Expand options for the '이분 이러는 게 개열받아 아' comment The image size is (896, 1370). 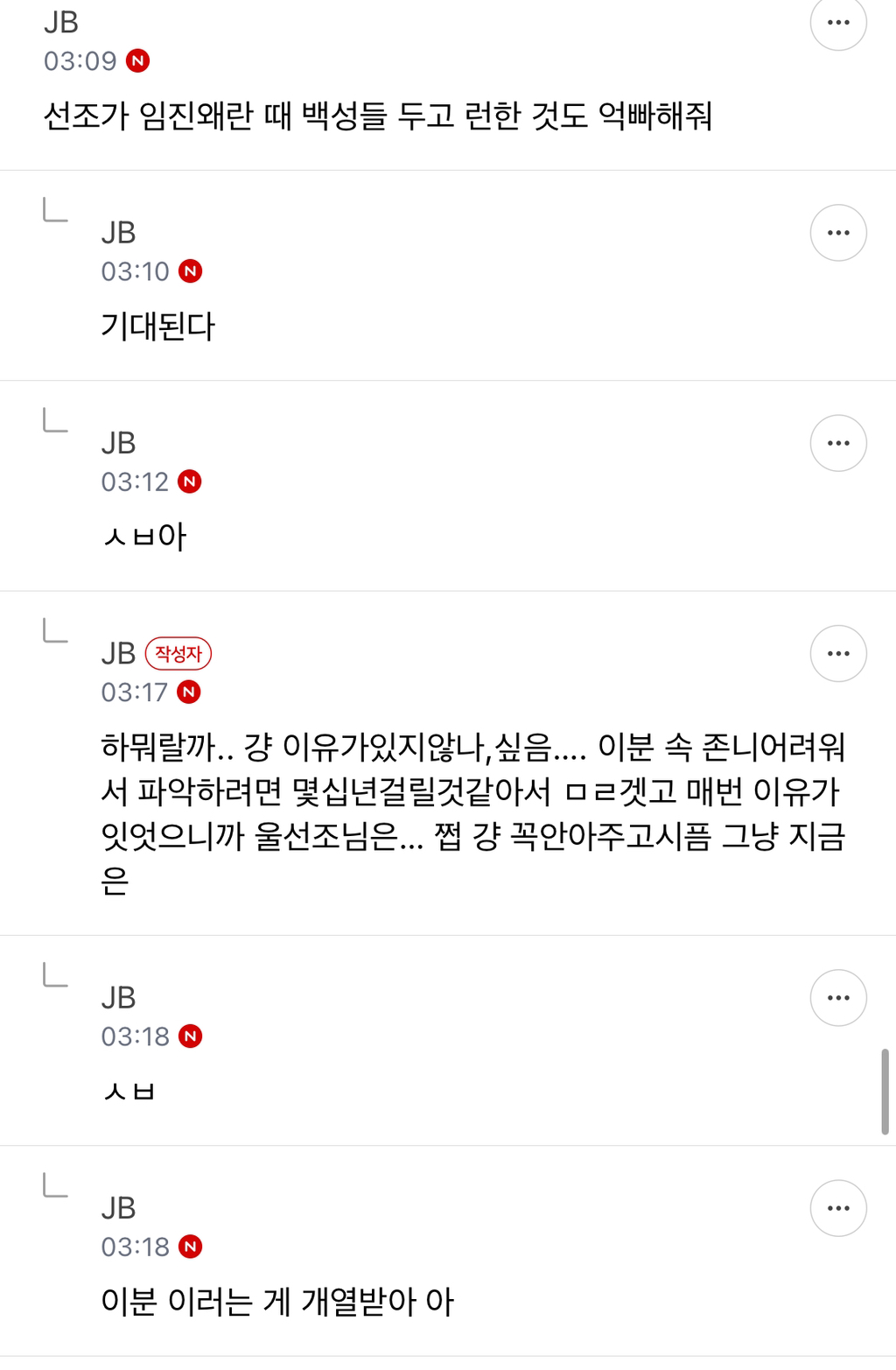coord(837,1208)
